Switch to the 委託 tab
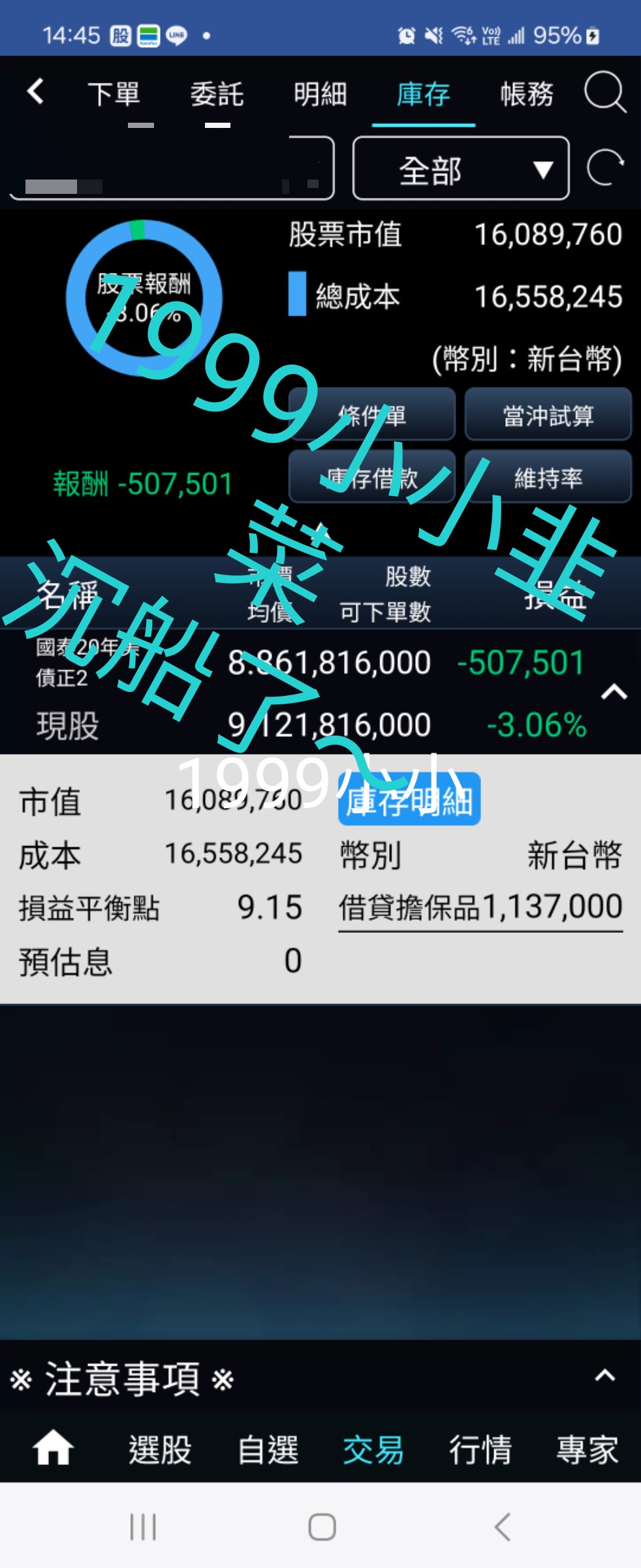Viewport: 641px width, 1568px height. (x=217, y=94)
